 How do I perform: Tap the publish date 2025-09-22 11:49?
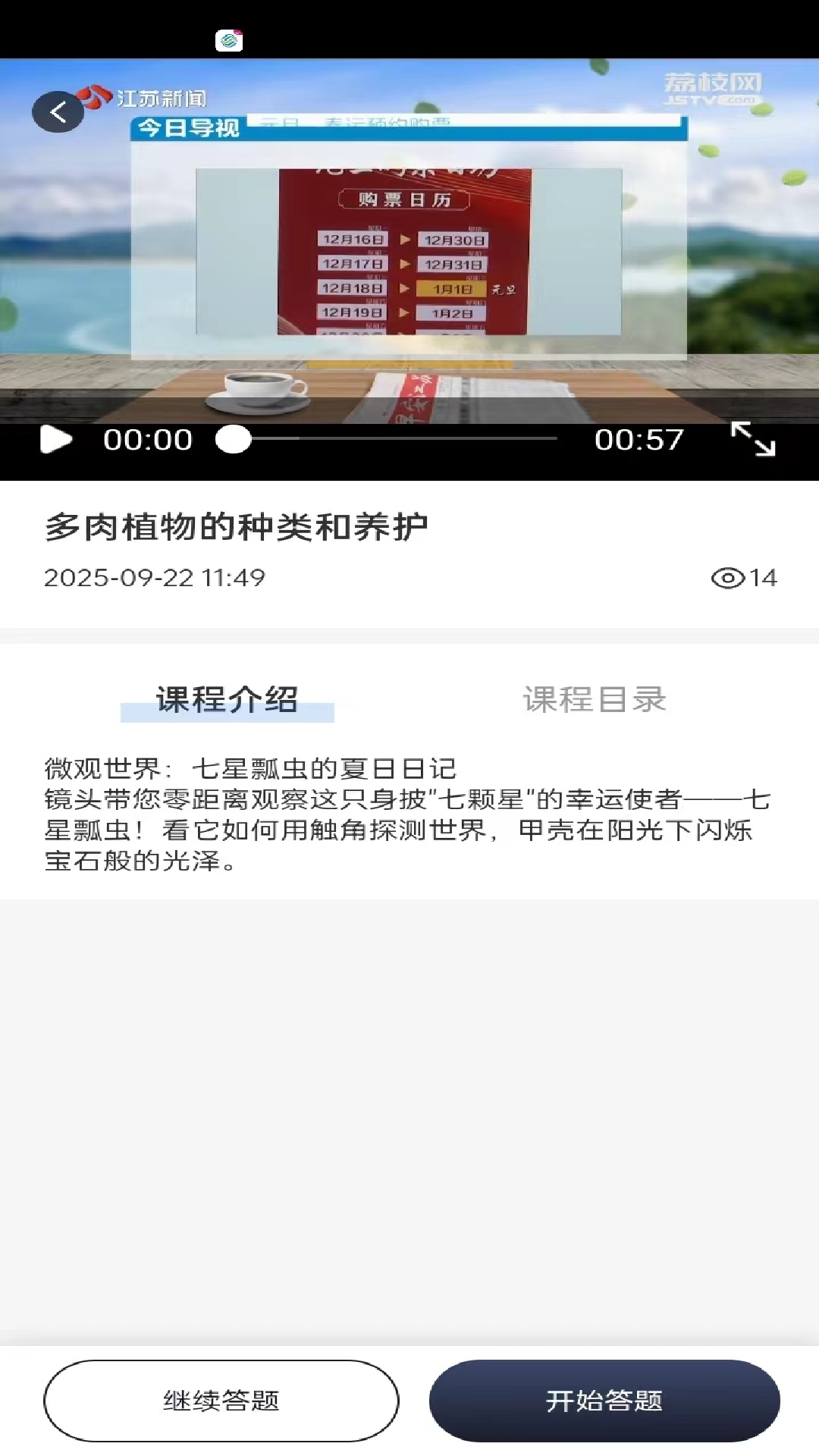[154, 577]
